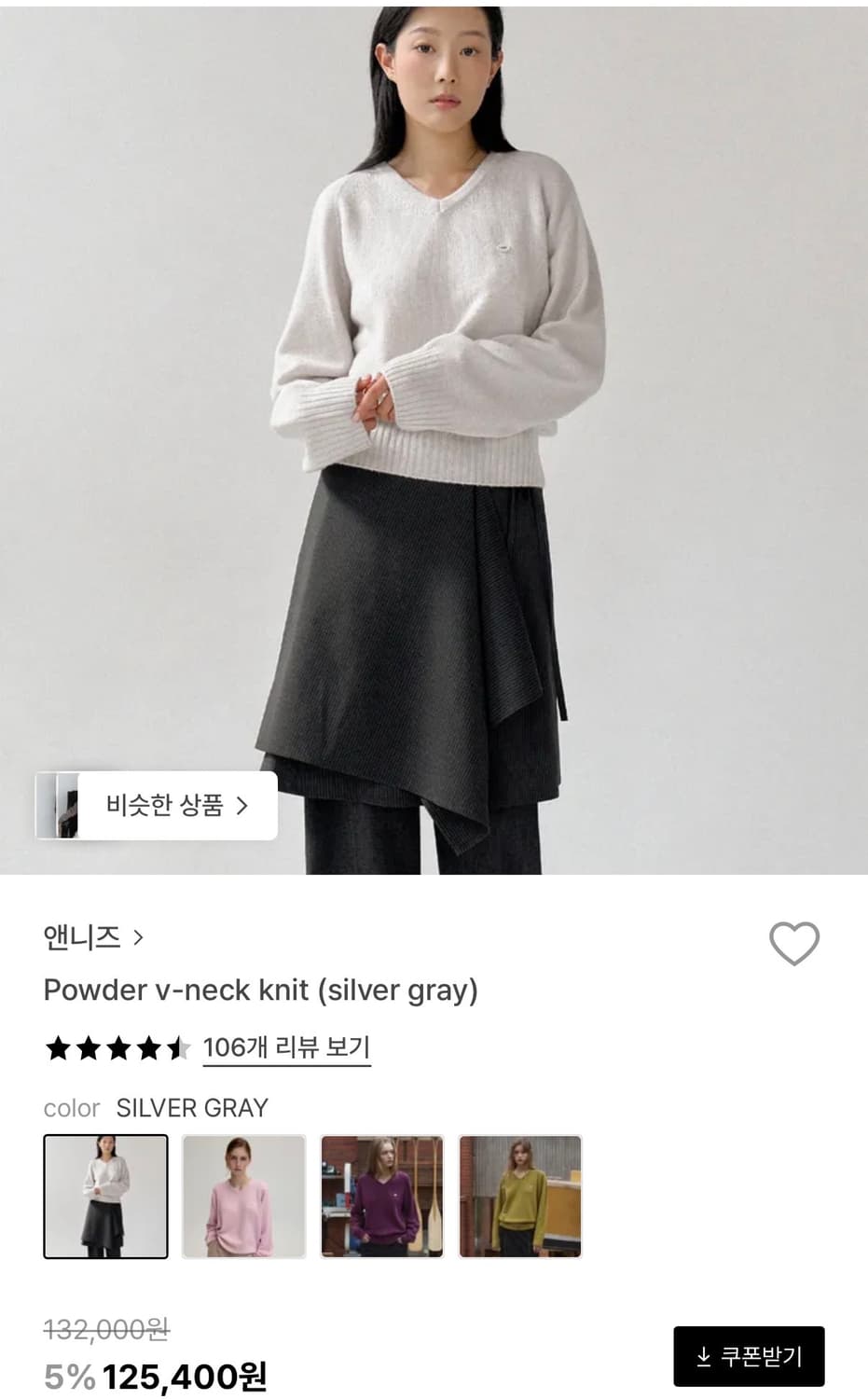Screen dimensions: 868x1399
Task: Select the purple sweater color swatch
Action: (381, 1196)
